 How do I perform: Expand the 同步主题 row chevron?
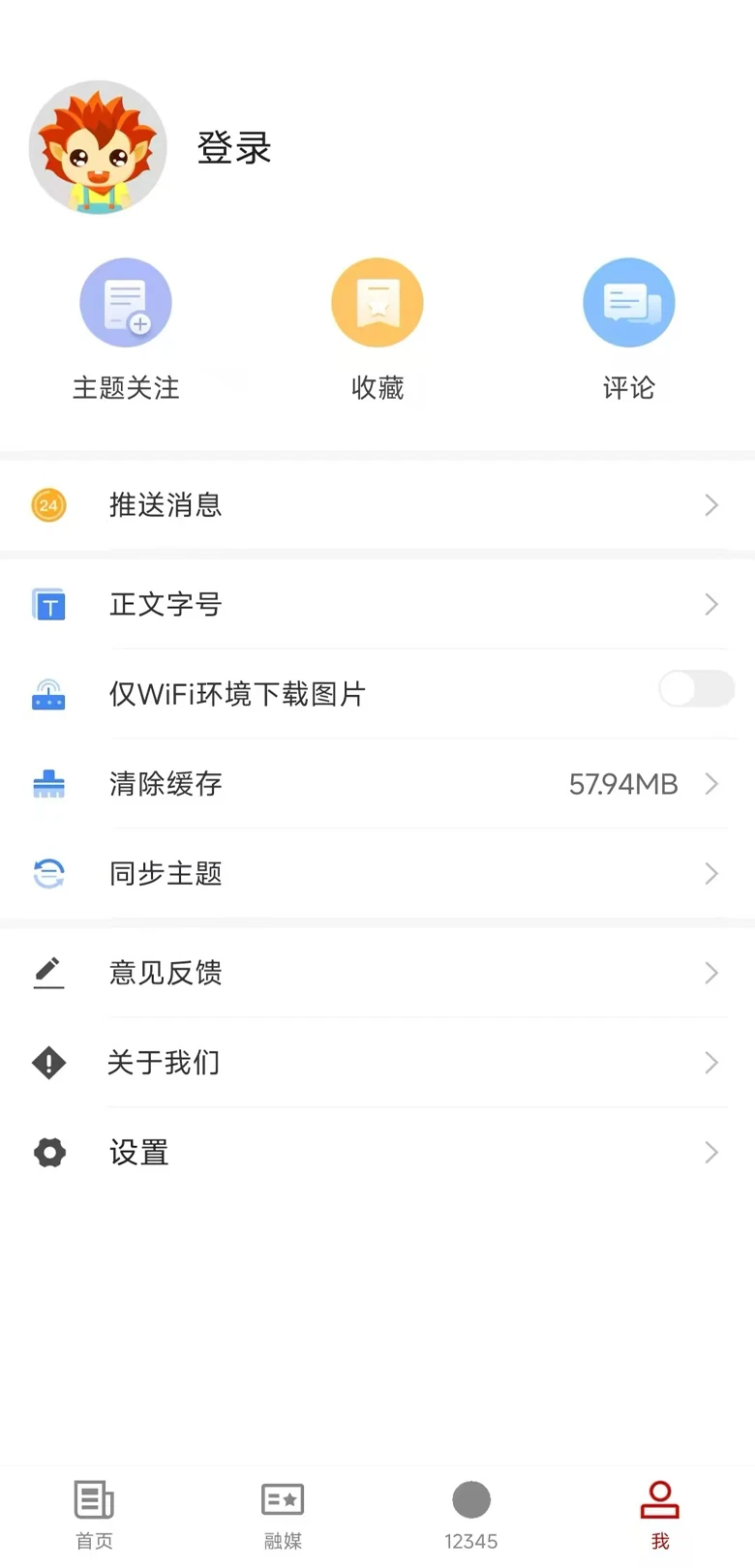coord(711,873)
